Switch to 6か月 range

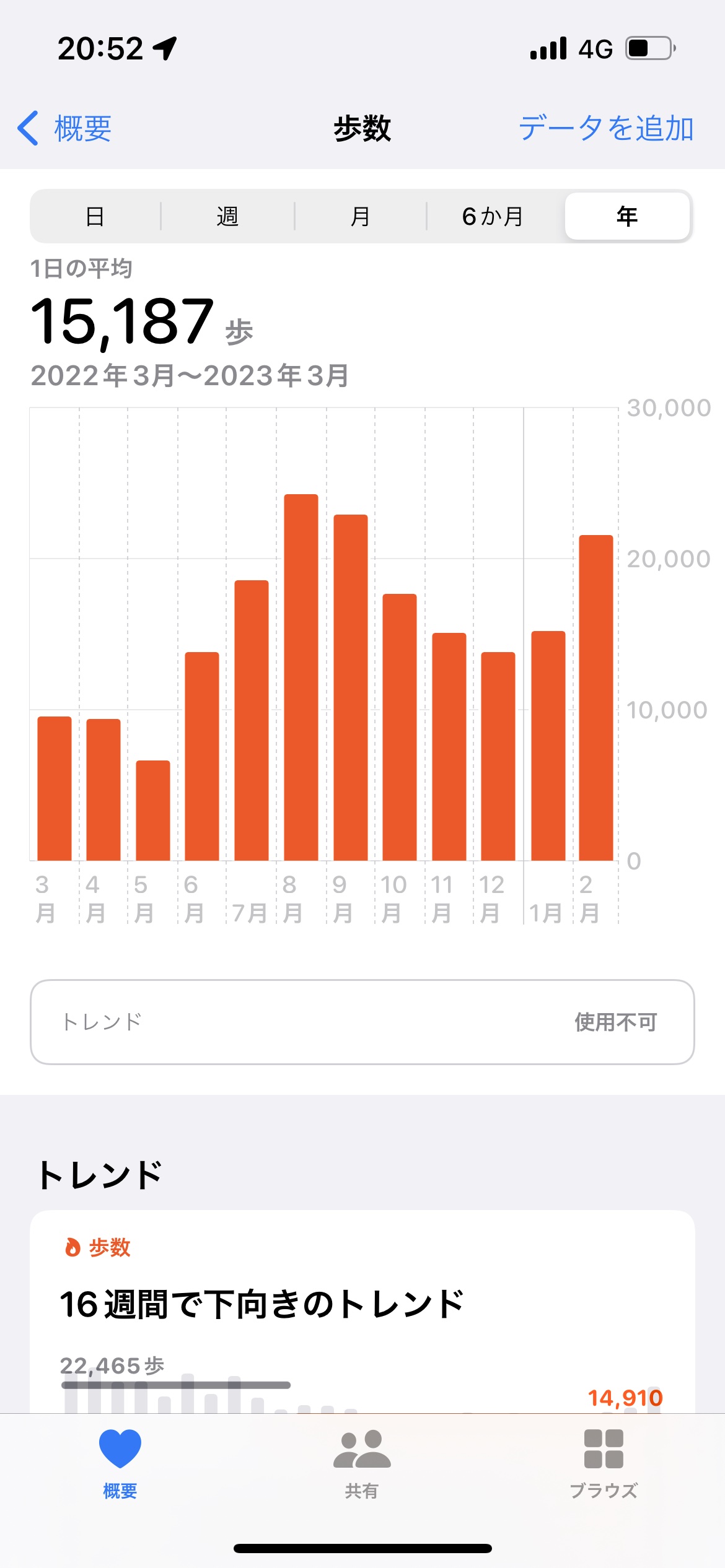point(493,217)
